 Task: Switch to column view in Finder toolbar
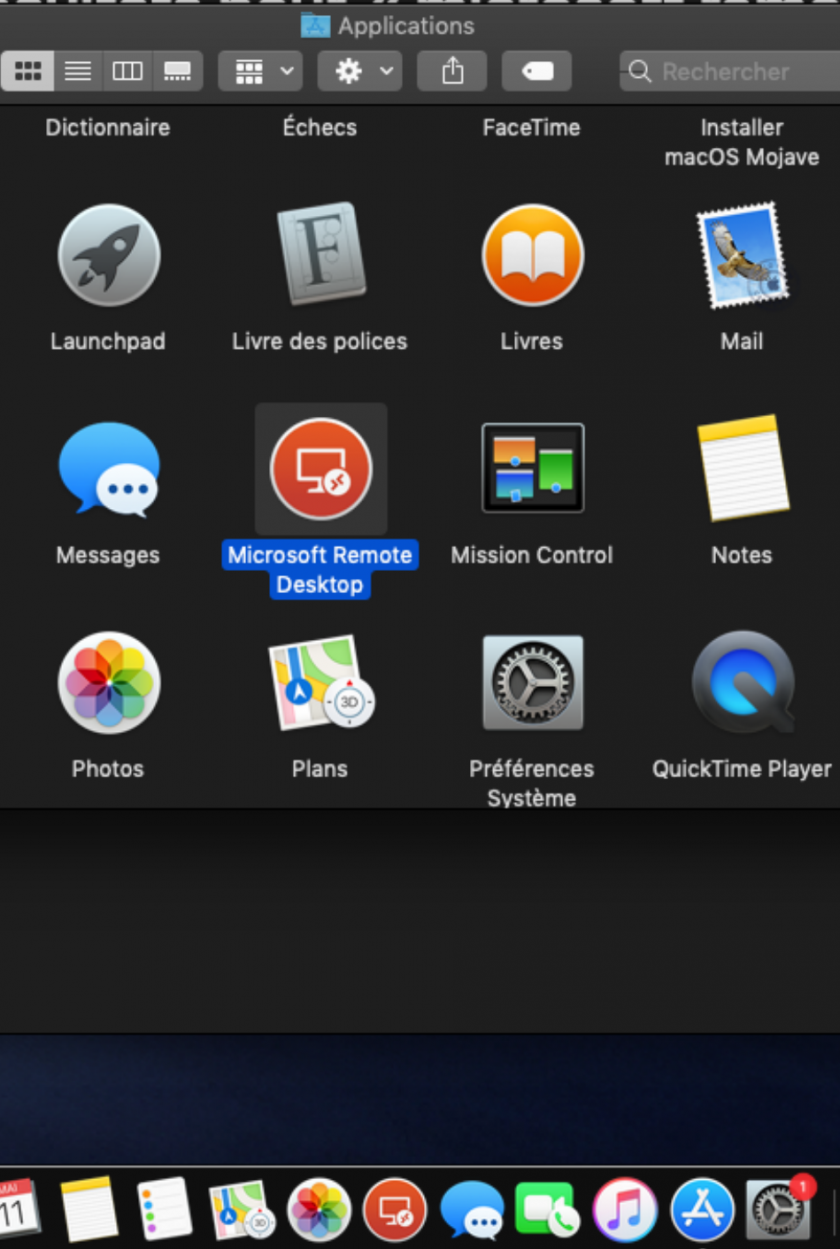127,71
